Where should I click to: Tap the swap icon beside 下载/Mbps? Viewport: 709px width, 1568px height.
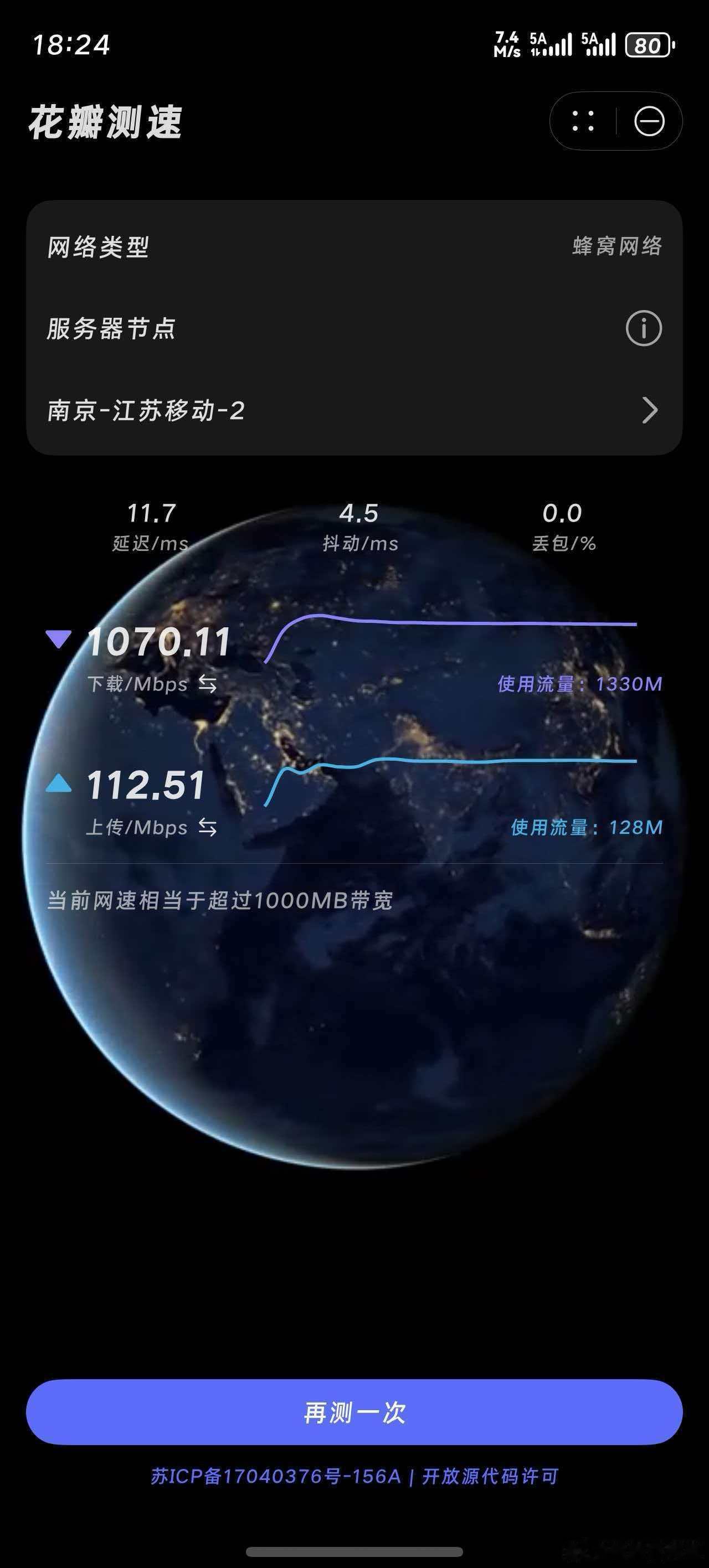coord(207,684)
